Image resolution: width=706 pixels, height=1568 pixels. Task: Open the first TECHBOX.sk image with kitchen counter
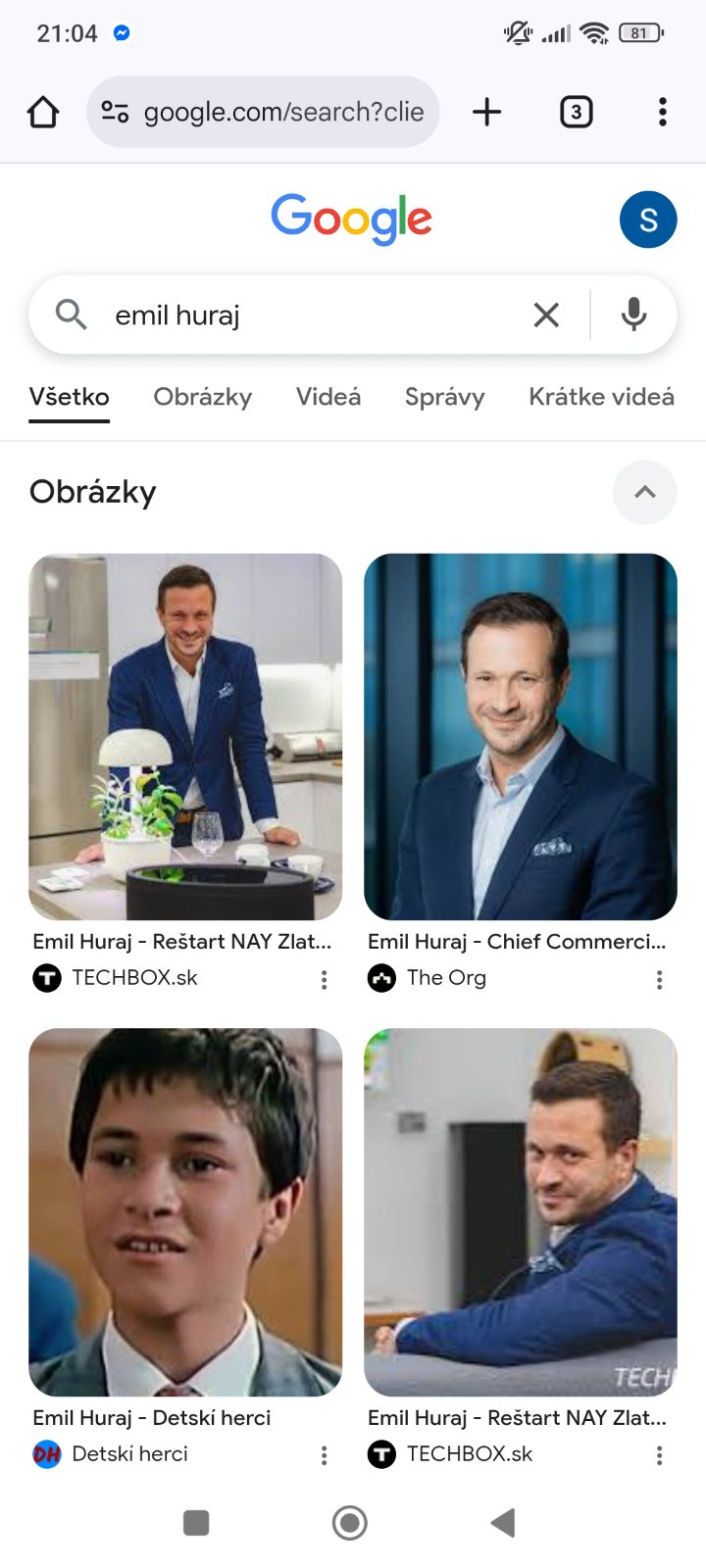185,737
